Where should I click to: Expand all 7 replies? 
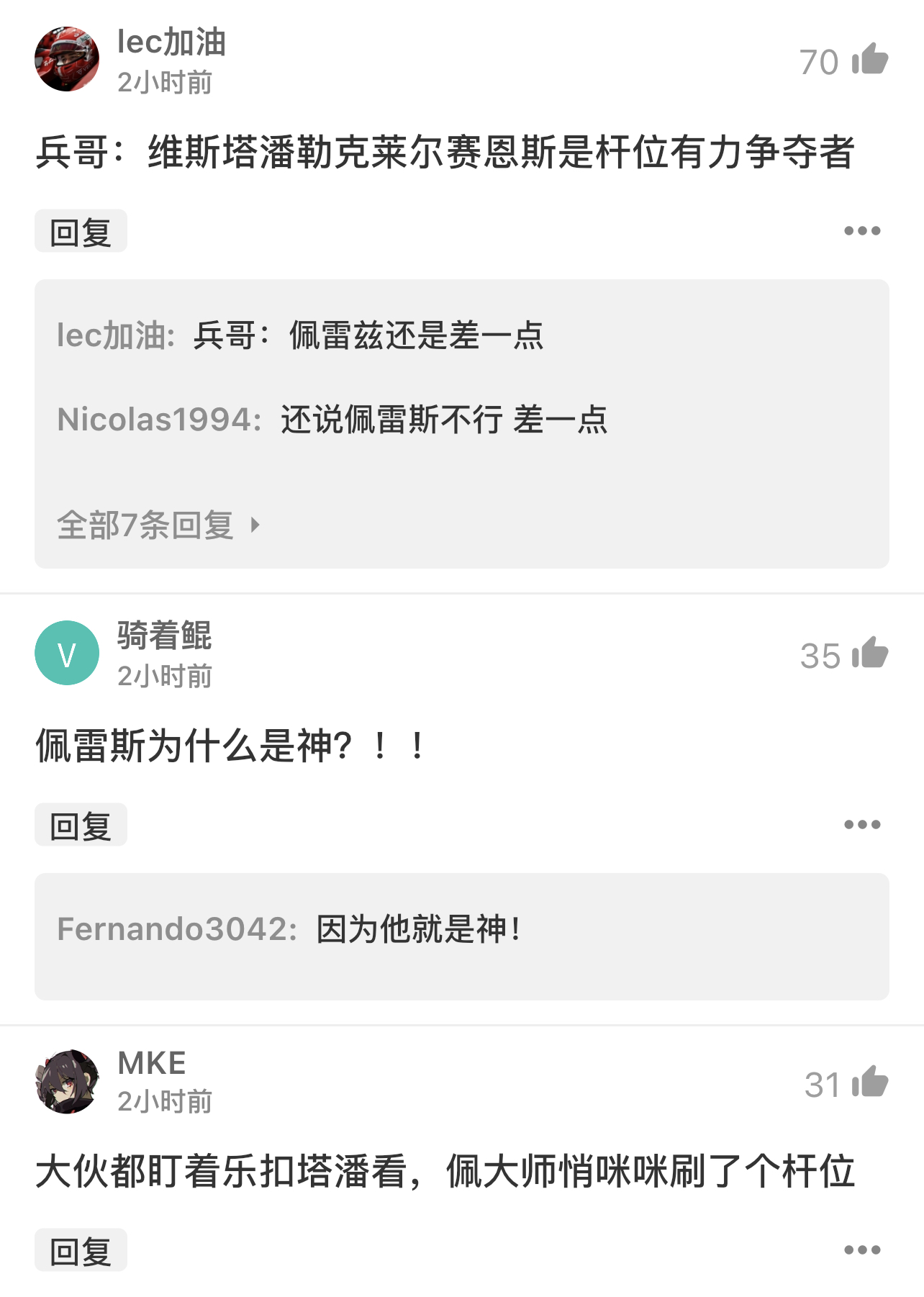click(x=158, y=525)
